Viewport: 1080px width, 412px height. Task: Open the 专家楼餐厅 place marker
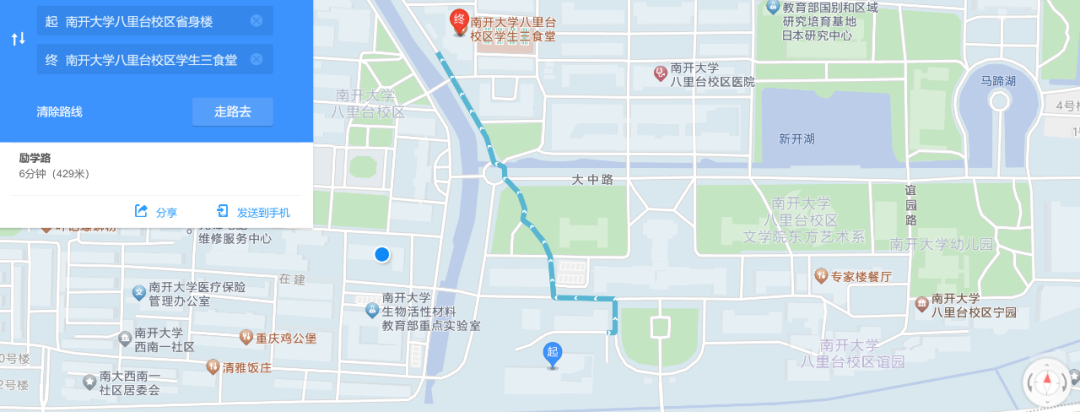pyautogui.click(x=820, y=275)
